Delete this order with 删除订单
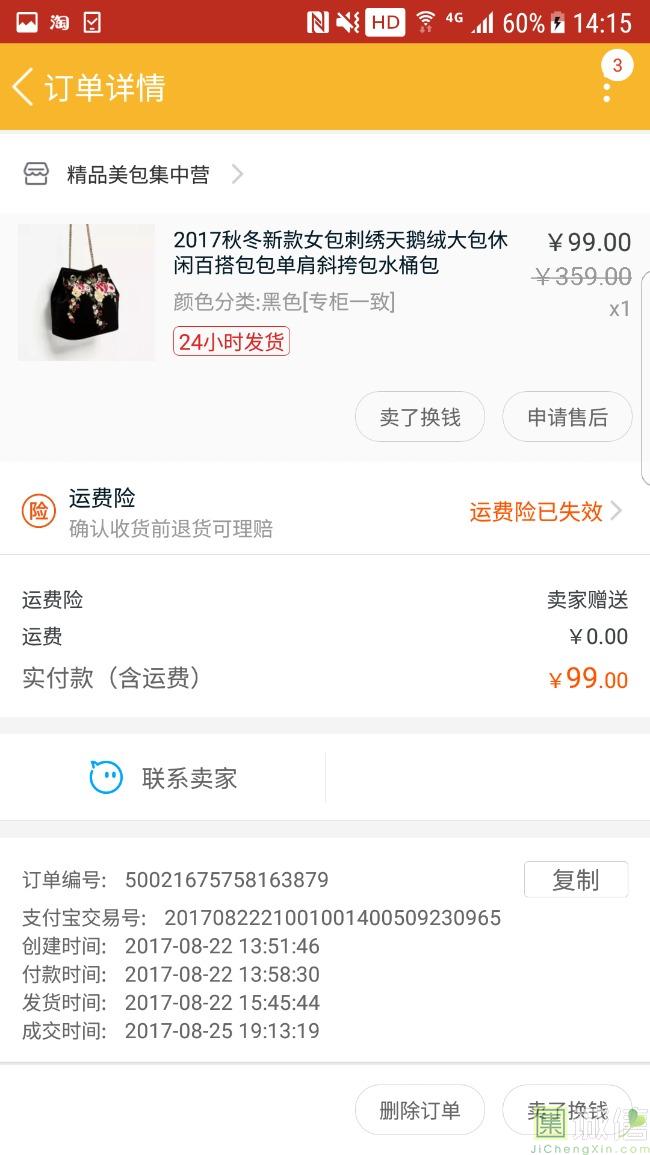The width and height of the screenshot is (650, 1155). coord(420,1110)
